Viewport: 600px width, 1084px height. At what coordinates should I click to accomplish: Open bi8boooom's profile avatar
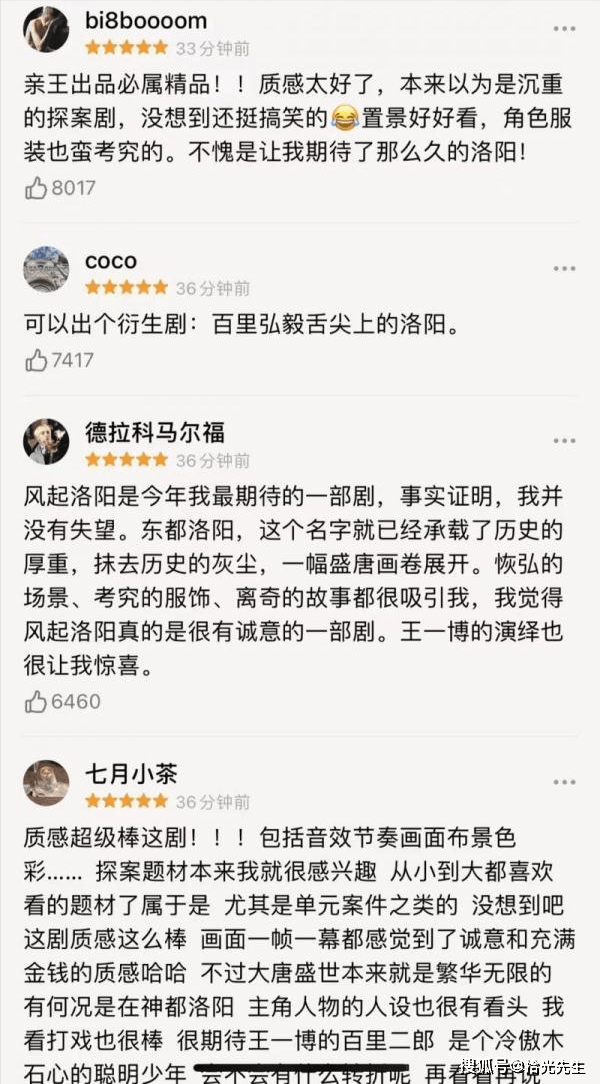click(x=46, y=30)
